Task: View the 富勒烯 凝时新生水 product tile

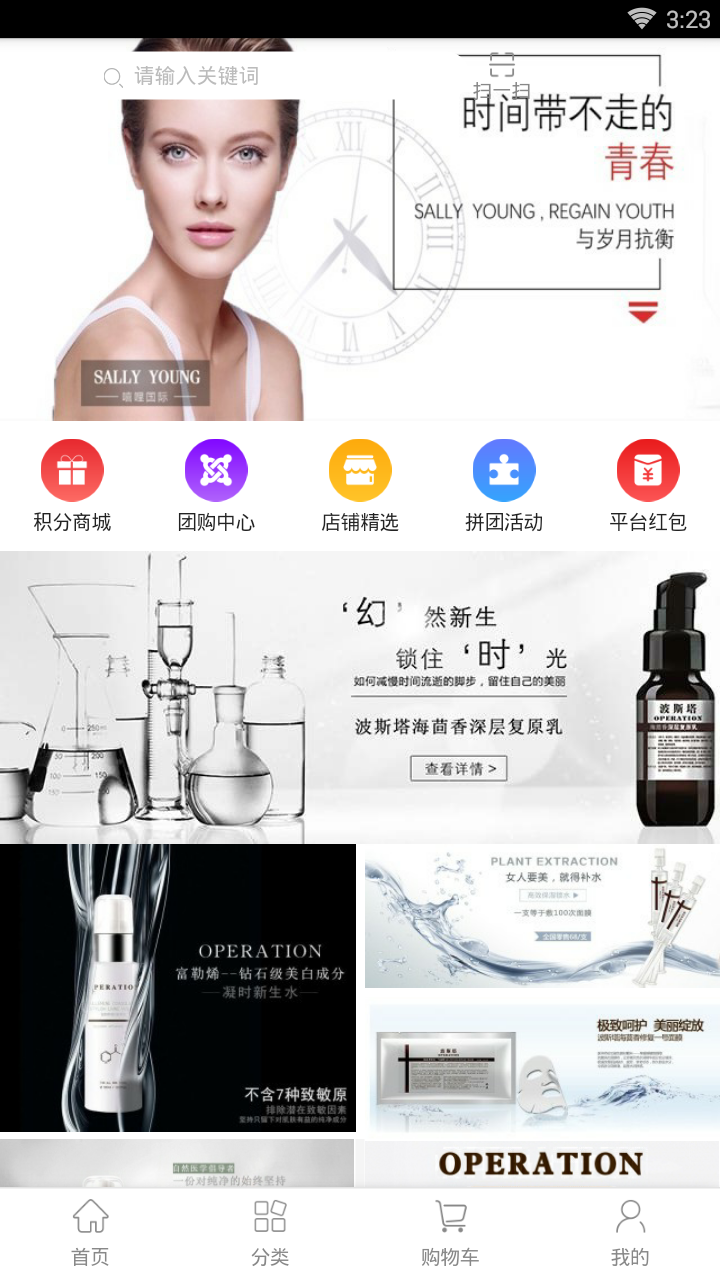Action: [178, 987]
